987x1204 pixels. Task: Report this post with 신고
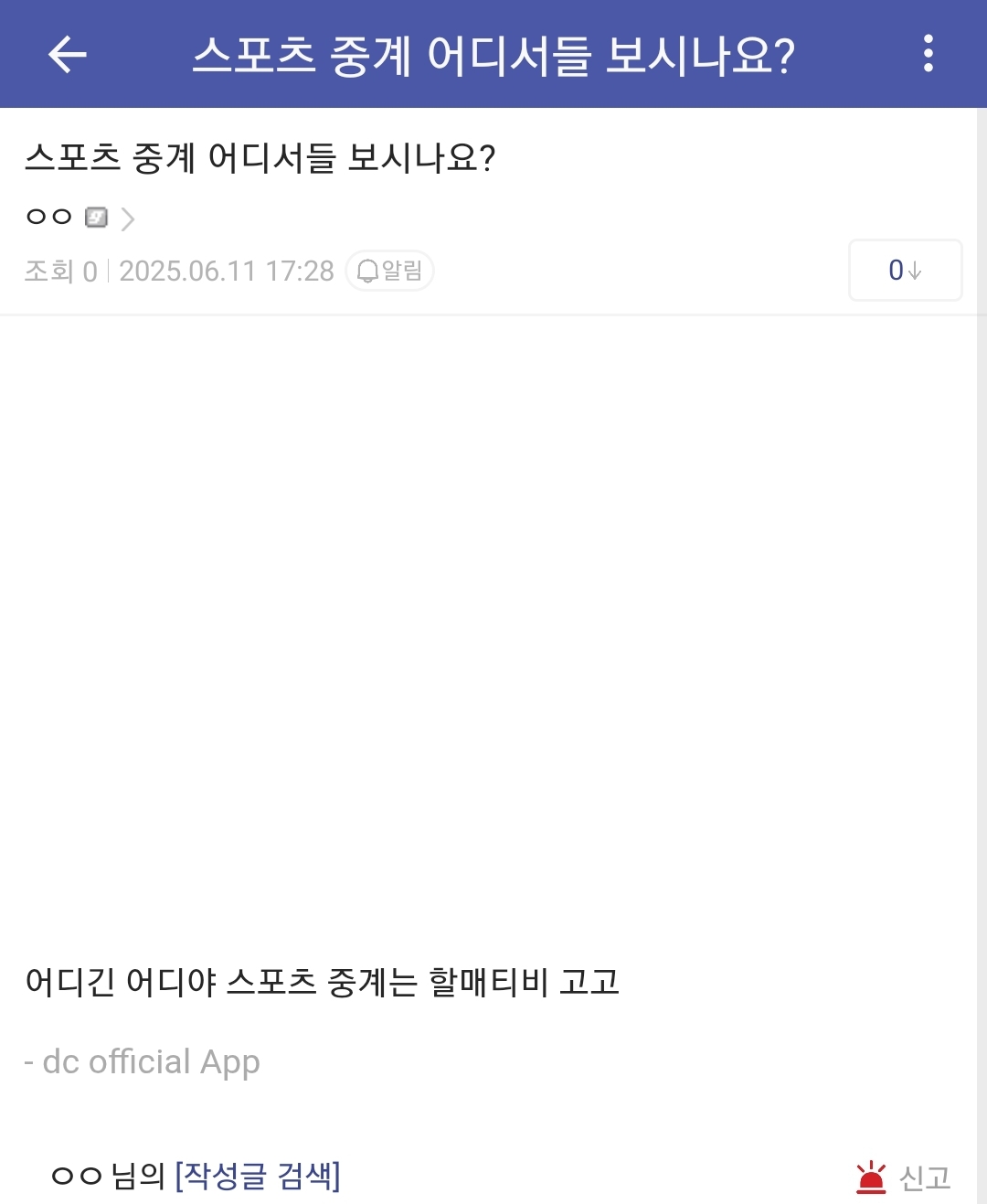pos(903,1177)
